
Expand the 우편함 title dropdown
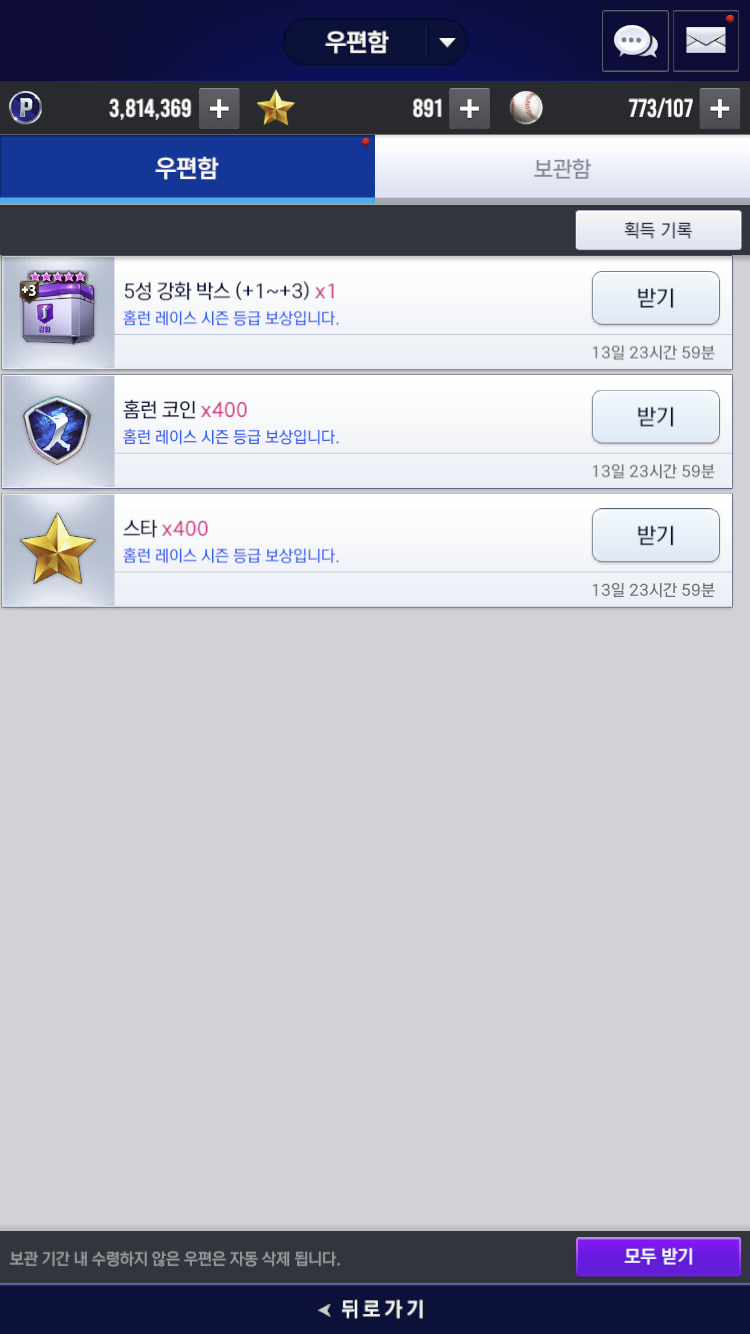(447, 42)
